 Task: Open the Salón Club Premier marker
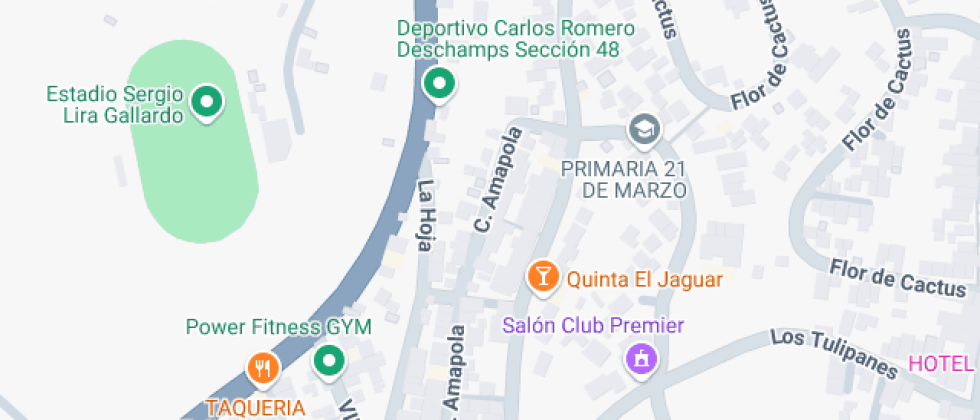639,357
